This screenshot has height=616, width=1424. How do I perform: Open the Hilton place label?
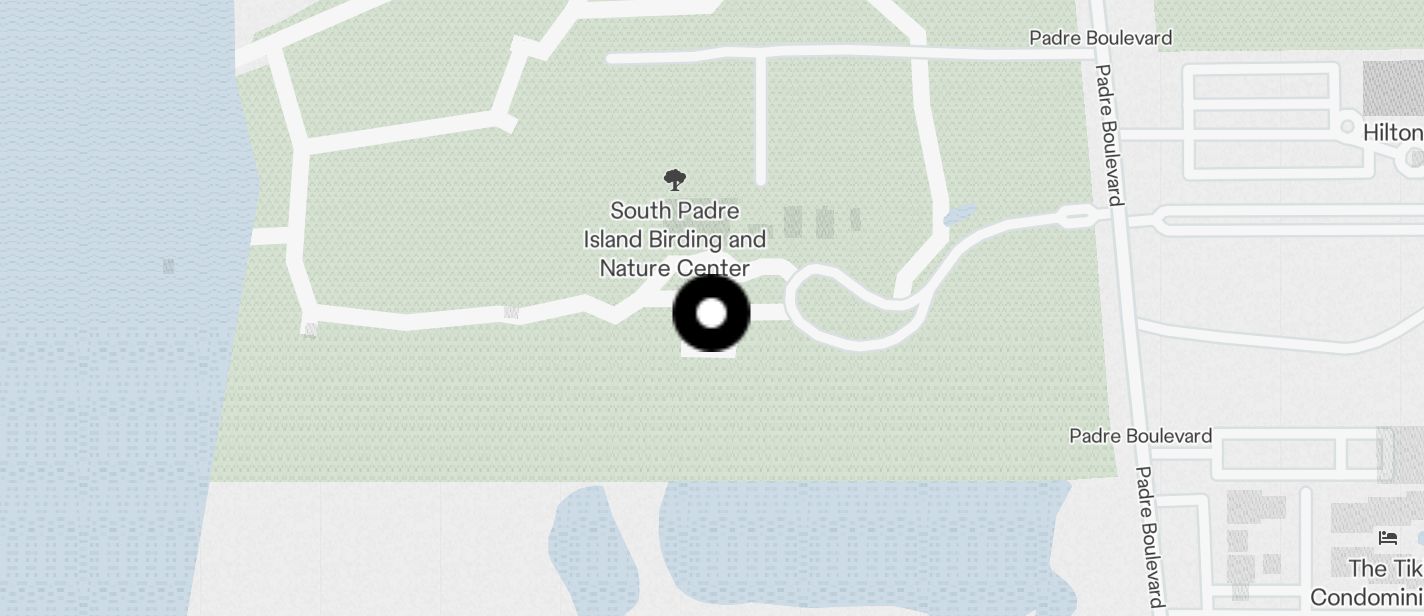pyautogui.click(x=1392, y=133)
